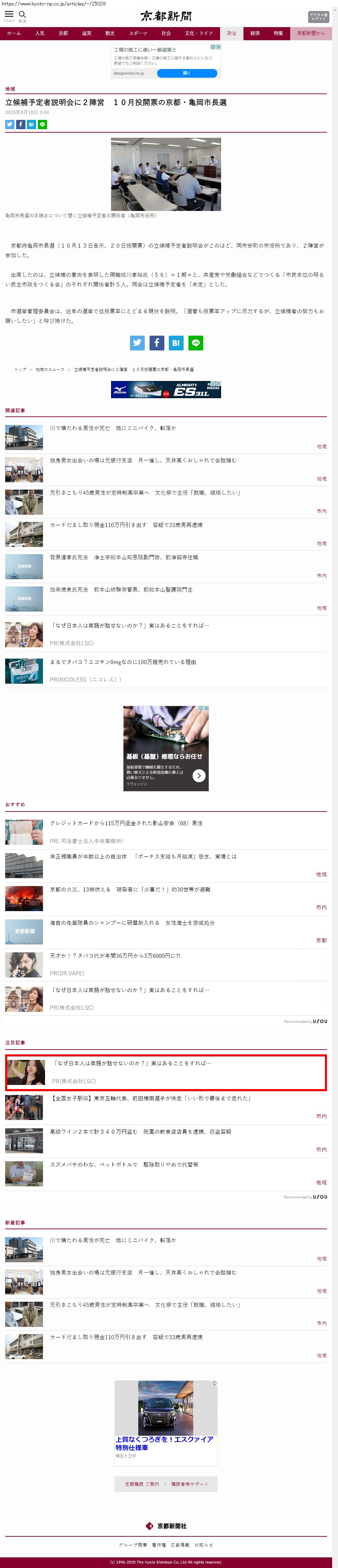Switch to the 滋賀 tab
Image resolution: width=338 pixels, height=1568 pixels.
[x=87, y=33]
